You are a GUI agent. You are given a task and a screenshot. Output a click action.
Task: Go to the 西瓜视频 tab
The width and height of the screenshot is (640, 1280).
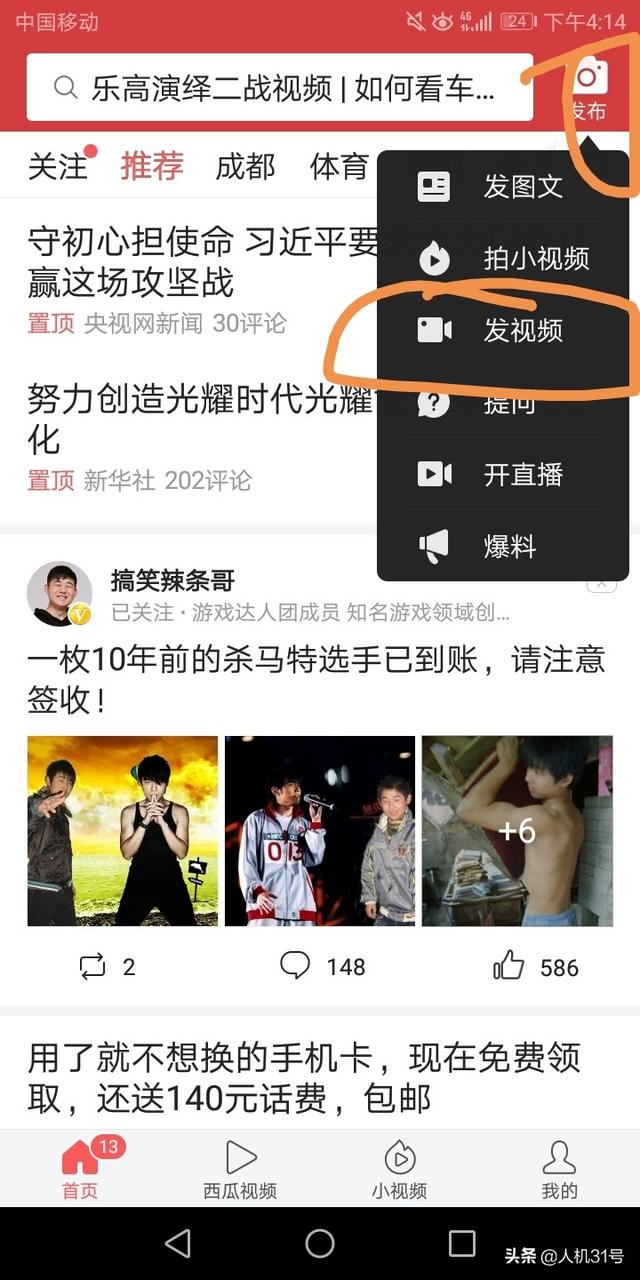click(240, 1169)
